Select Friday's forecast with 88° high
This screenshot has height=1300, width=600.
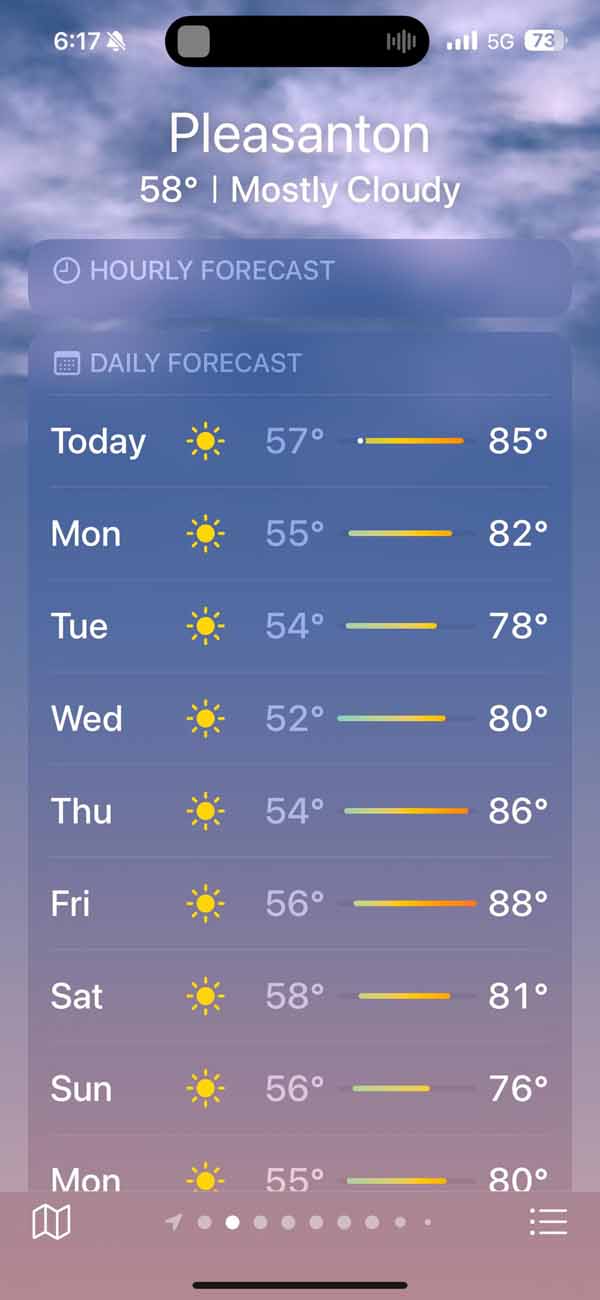pyautogui.click(x=300, y=904)
